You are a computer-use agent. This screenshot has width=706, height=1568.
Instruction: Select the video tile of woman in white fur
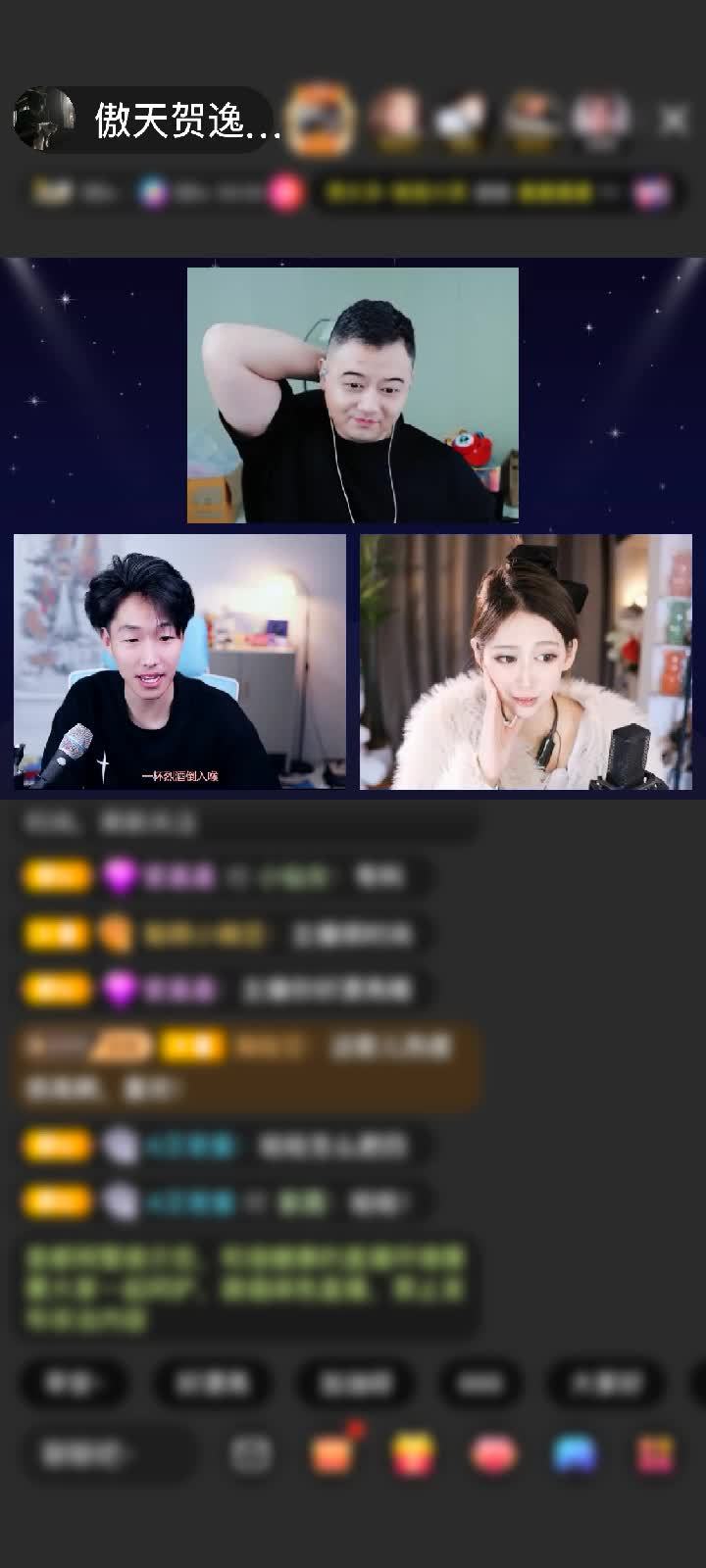tap(526, 661)
